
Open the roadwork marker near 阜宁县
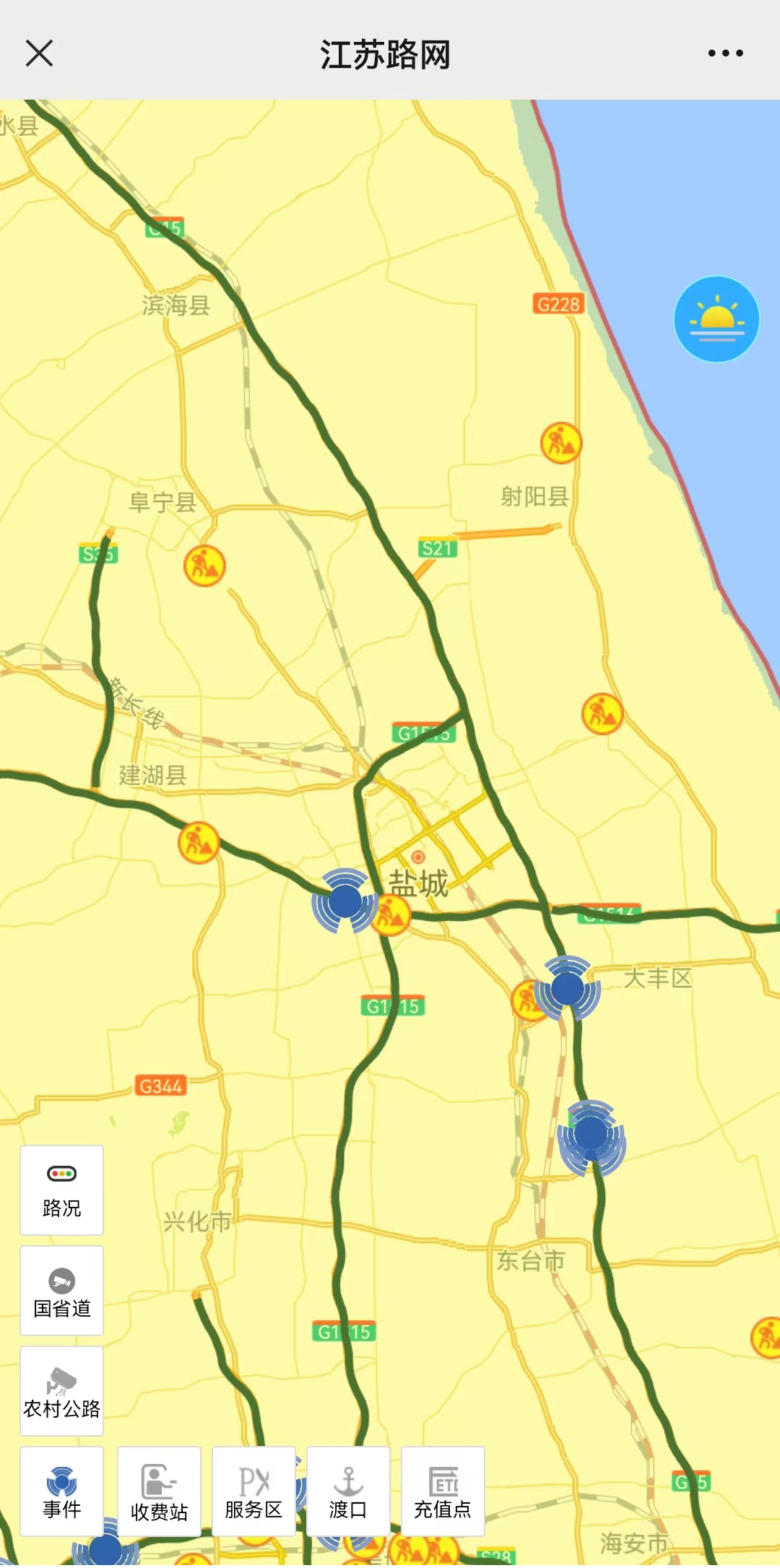(x=204, y=566)
